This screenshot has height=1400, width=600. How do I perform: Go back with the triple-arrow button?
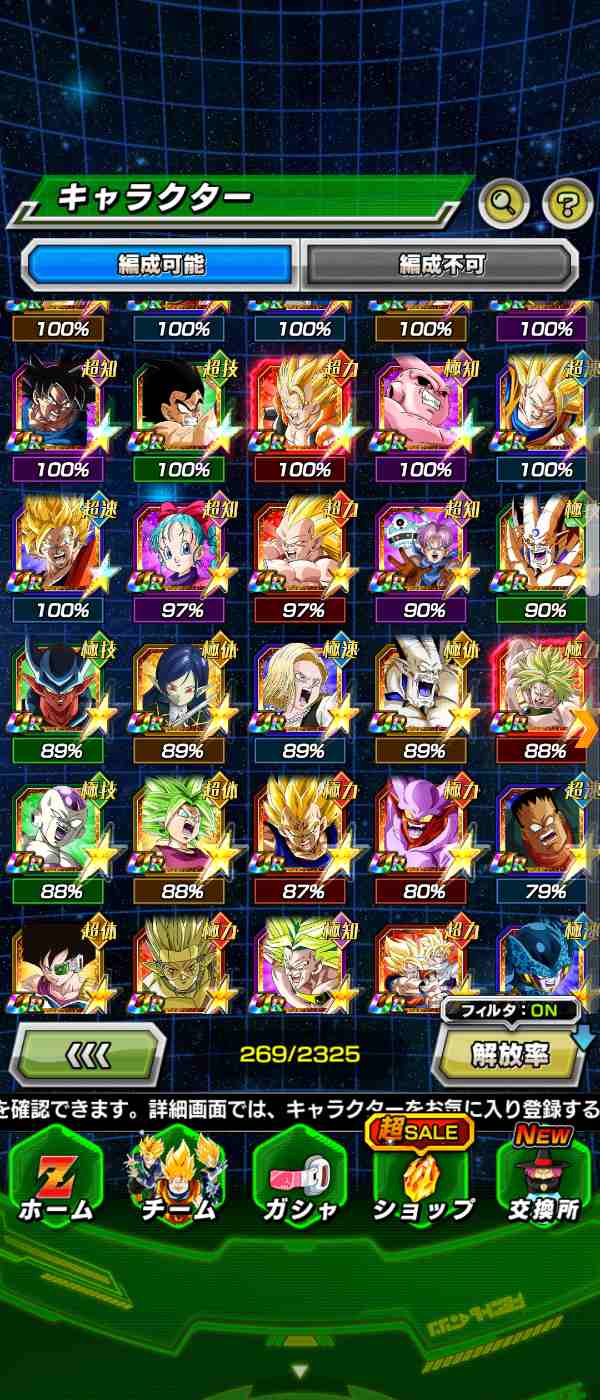[88, 1054]
